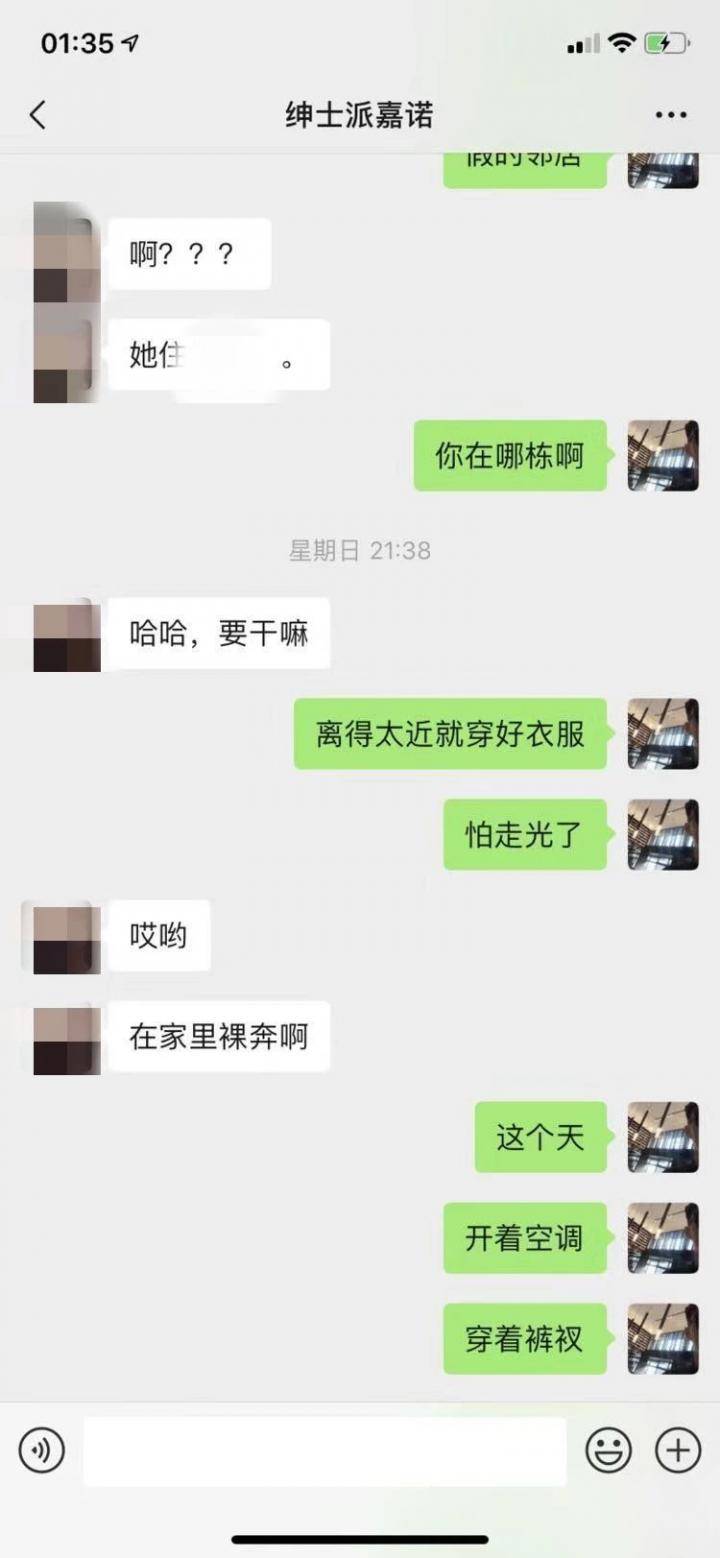Tap contact avatar beside 在家里裸奔啊
The height and width of the screenshot is (1558, 720).
pos(67,1040)
